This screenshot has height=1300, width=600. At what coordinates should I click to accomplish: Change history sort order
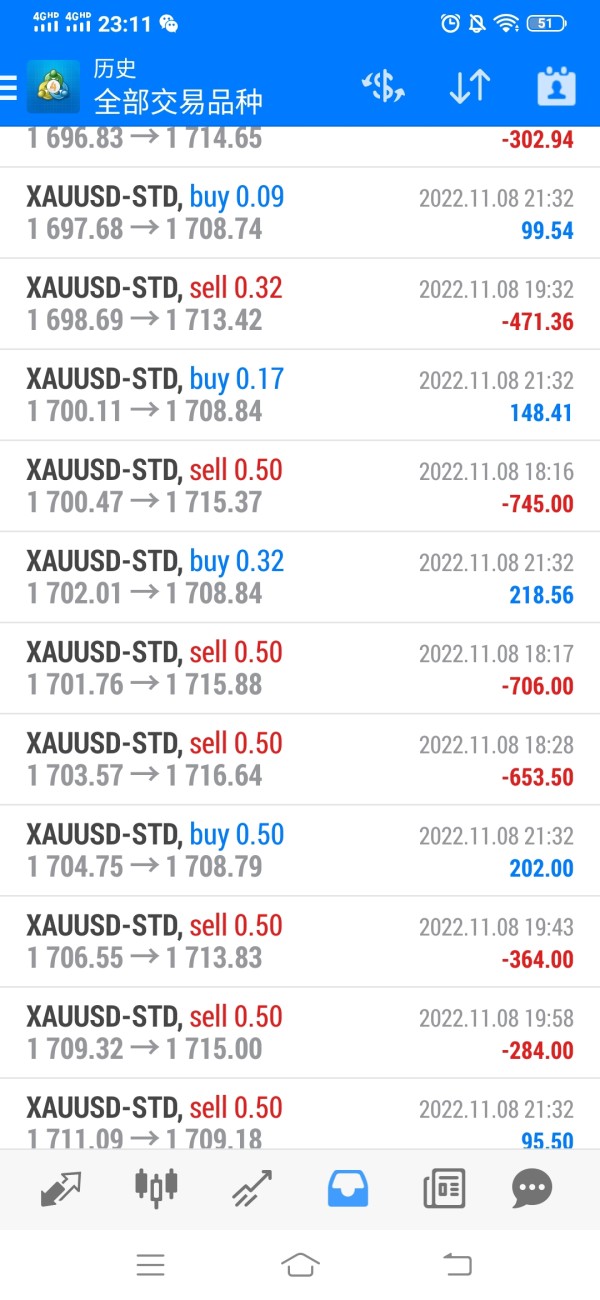tap(469, 87)
